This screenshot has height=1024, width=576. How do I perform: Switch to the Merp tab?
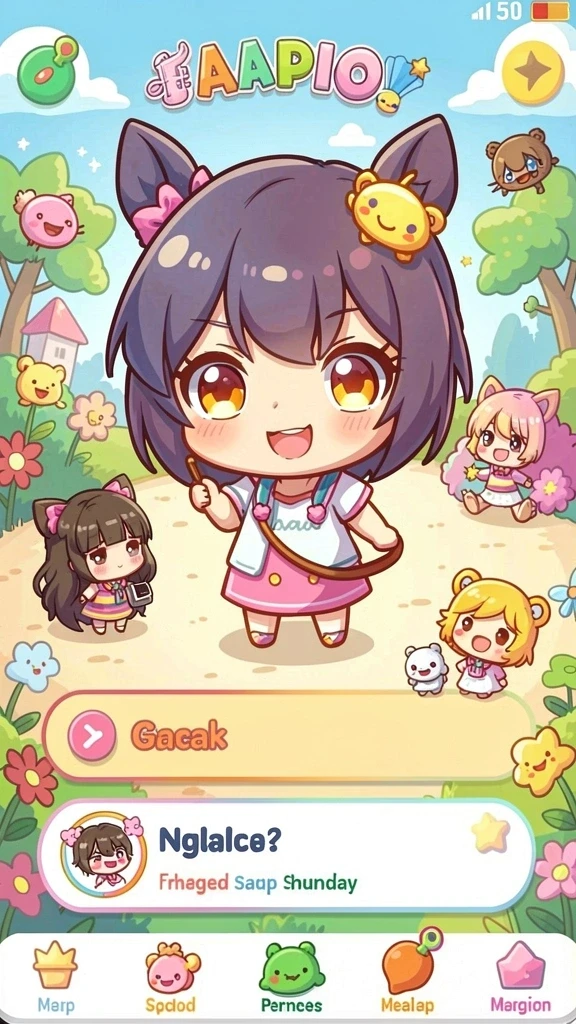pyautogui.click(x=55, y=978)
